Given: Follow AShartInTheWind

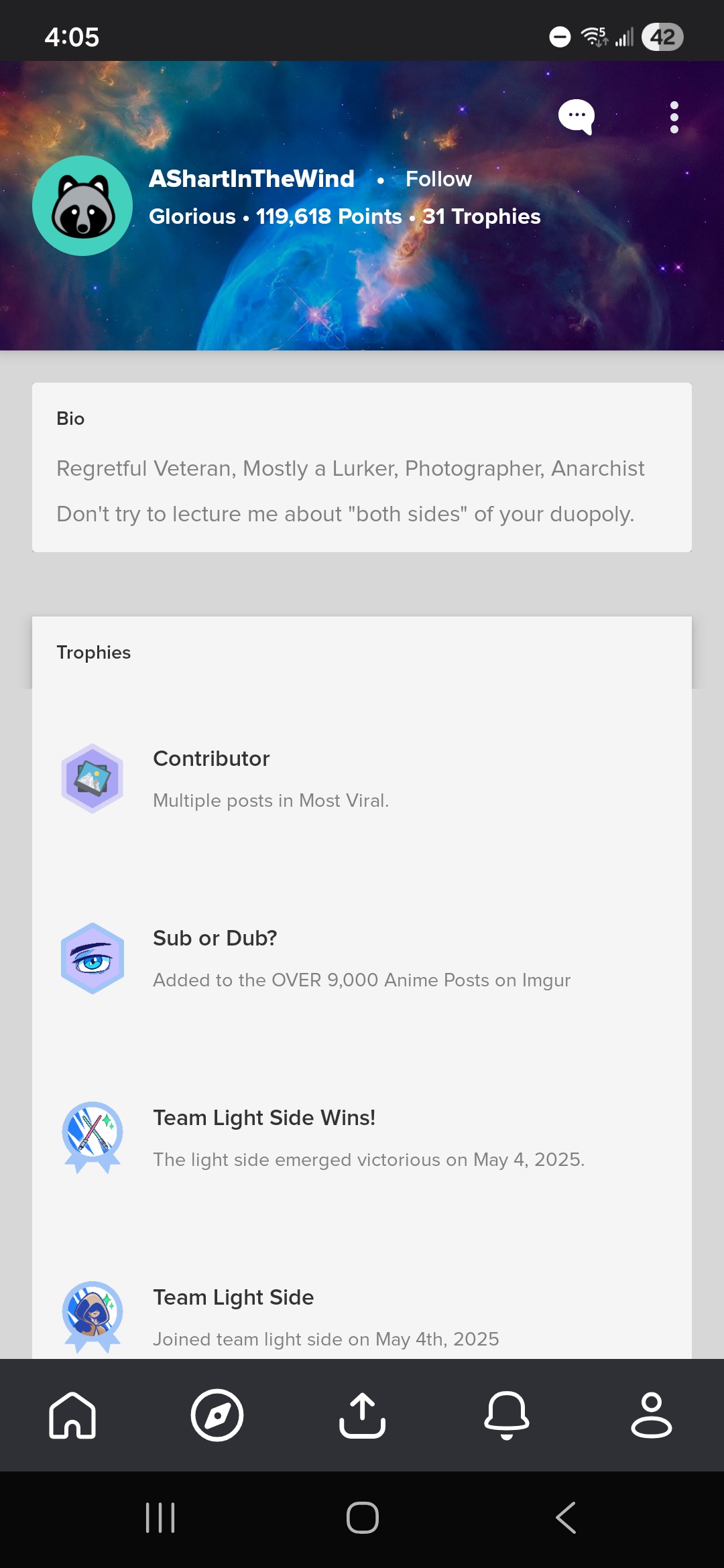Looking at the screenshot, I should pos(438,179).
